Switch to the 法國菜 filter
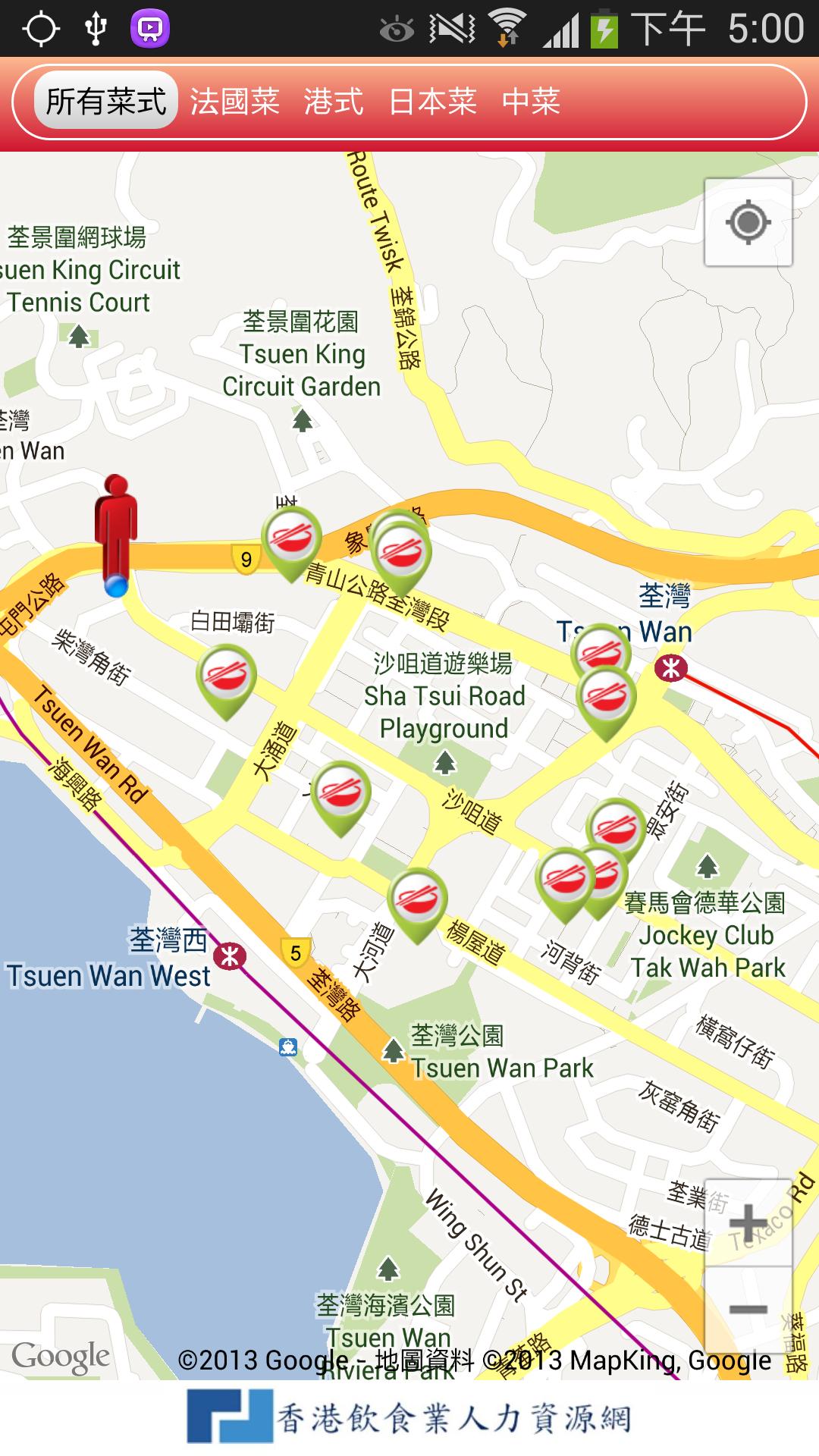Screen dimensions: 819x1456 point(234,101)
